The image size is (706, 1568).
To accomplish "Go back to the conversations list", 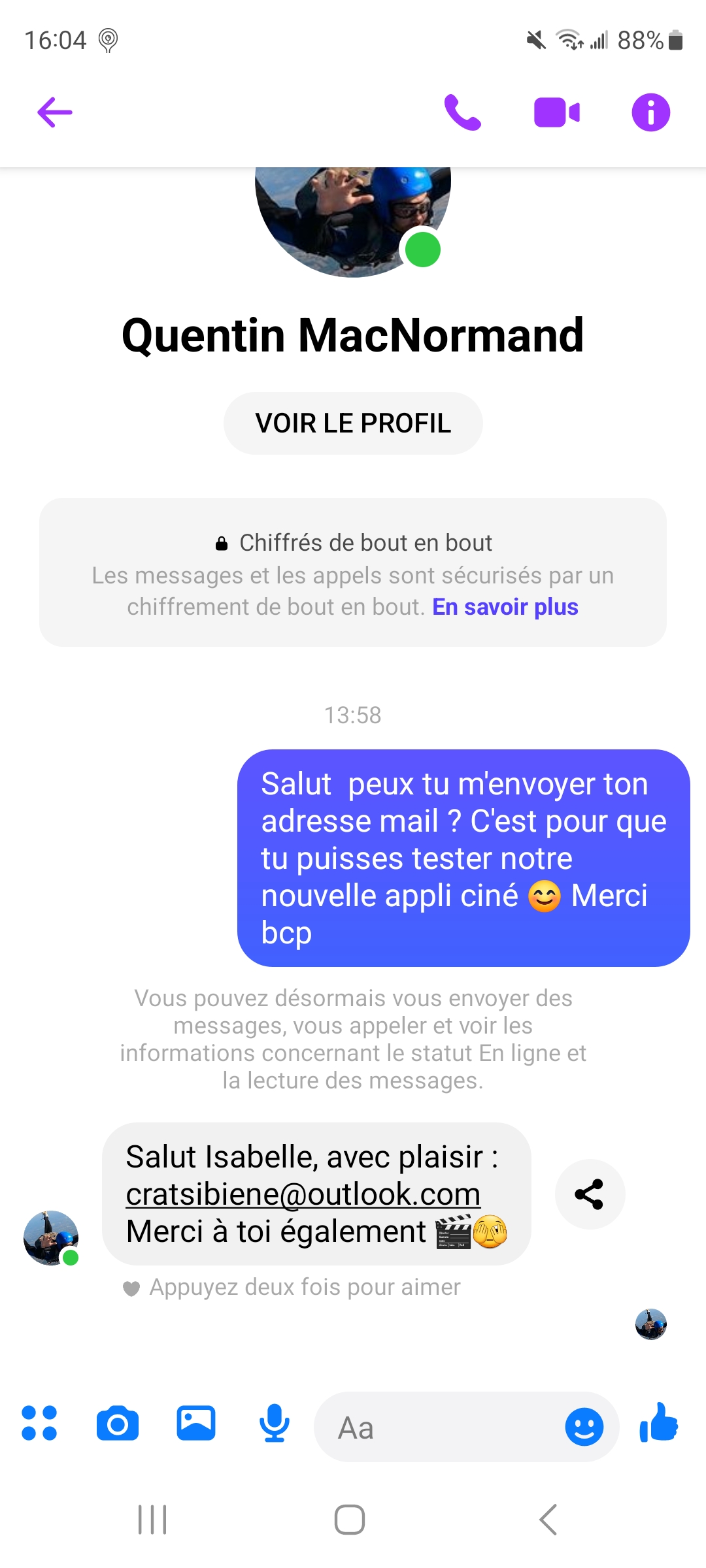I will (55, 112).
